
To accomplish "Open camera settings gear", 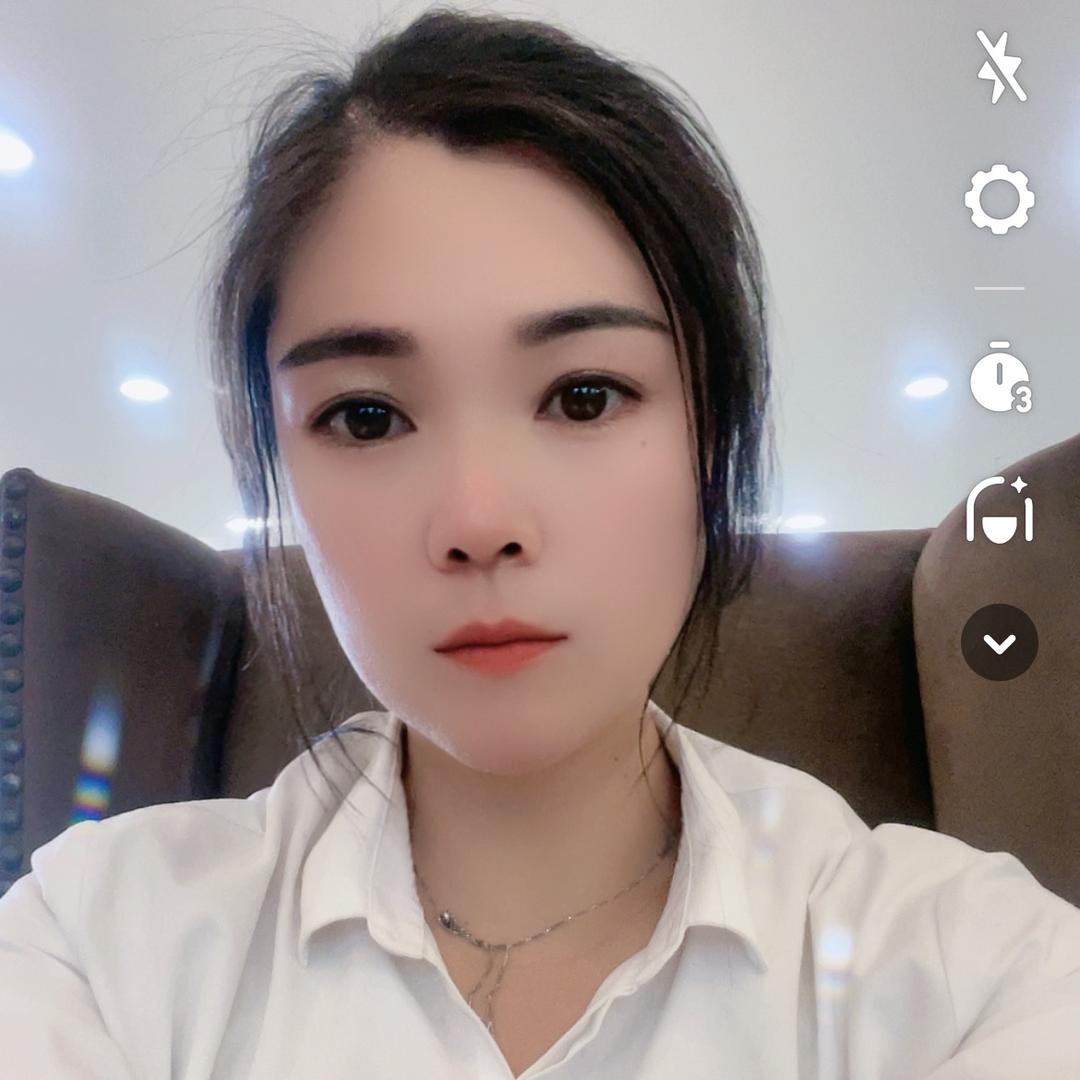I will [x=999, y=200].
